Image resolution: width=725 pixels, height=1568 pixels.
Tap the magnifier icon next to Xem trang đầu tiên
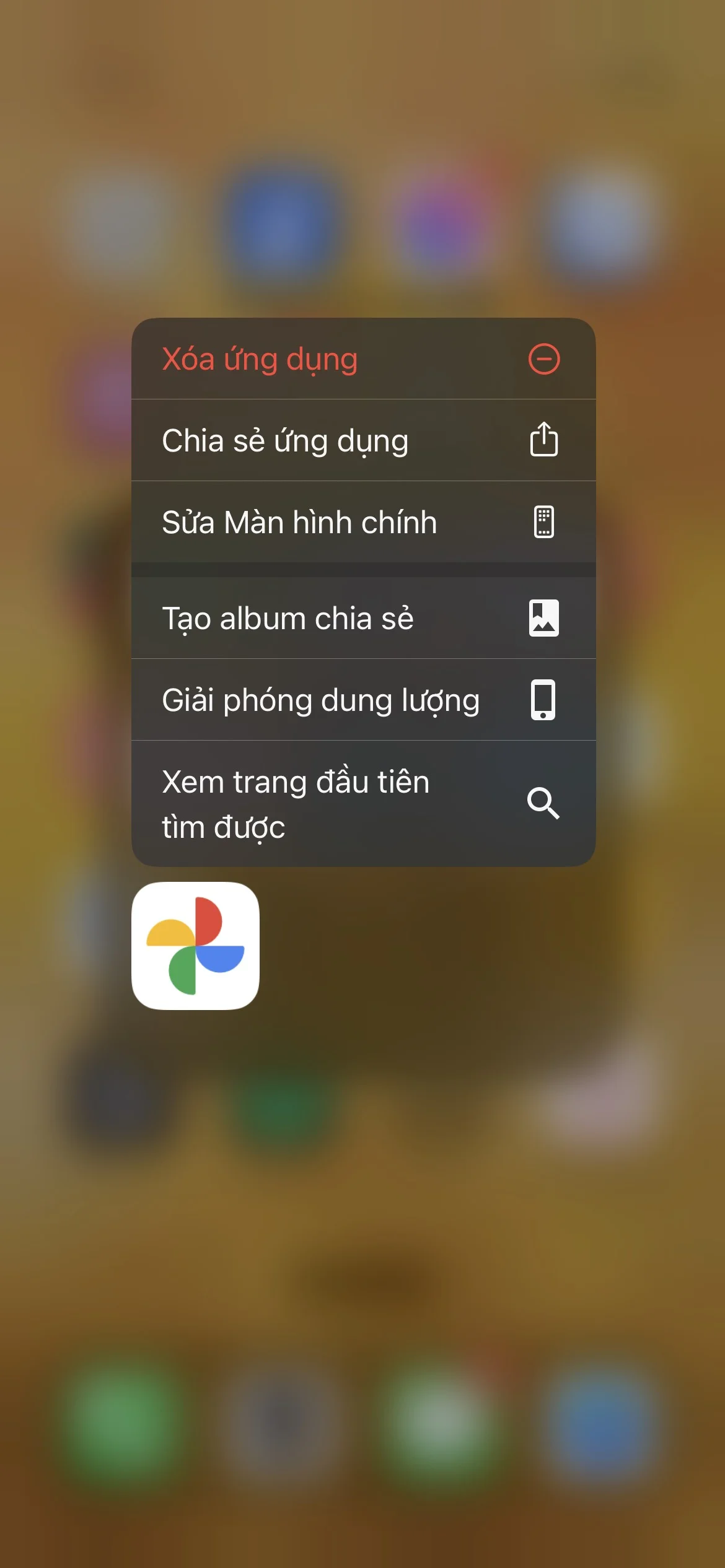click(x=543, y=804)
